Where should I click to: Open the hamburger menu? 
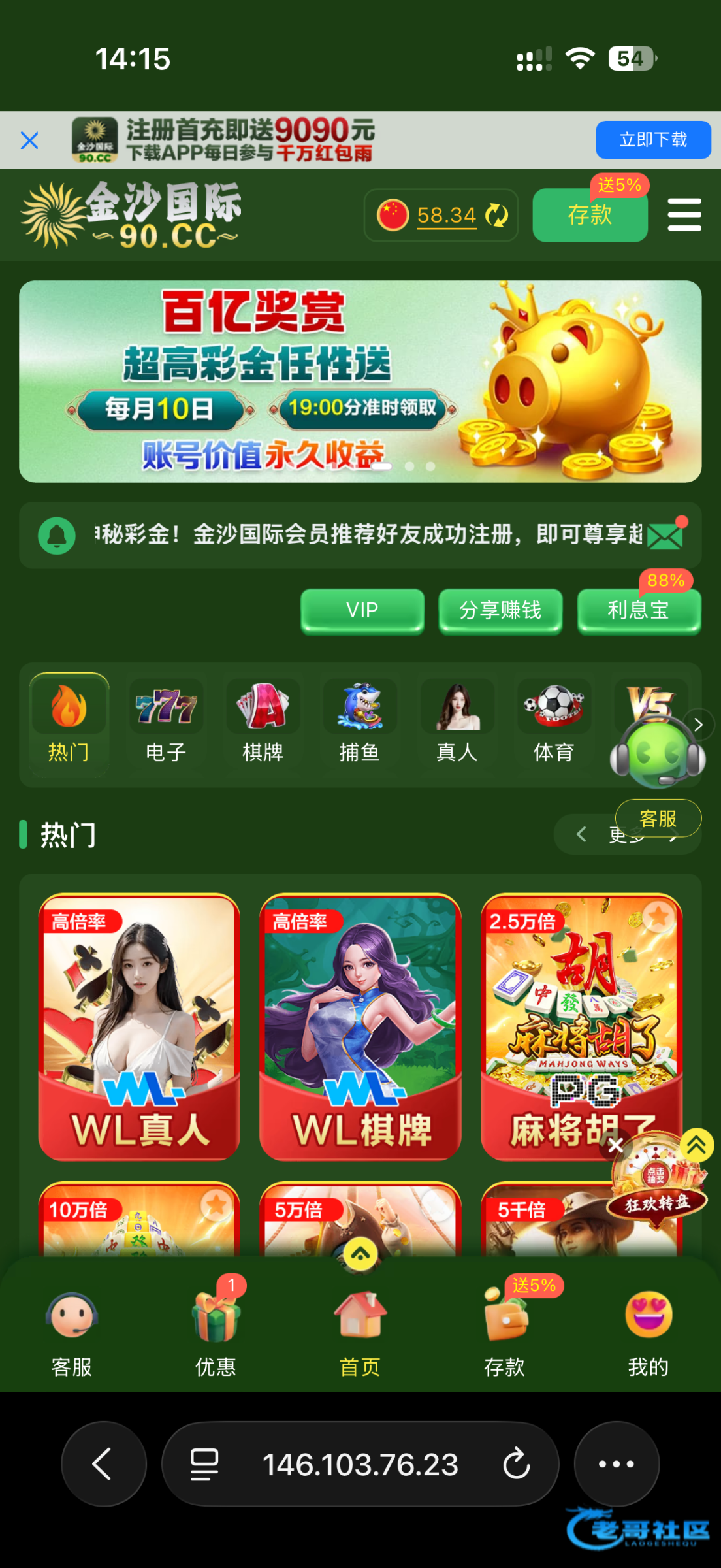(684, 215)
